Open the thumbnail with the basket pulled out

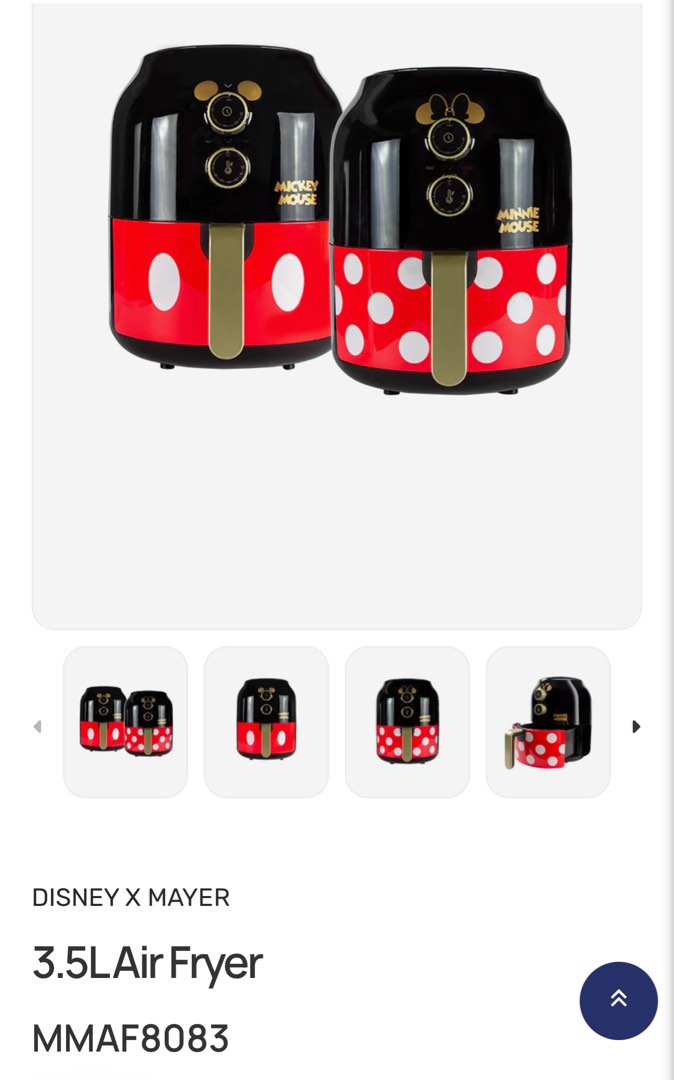(548, 722)
